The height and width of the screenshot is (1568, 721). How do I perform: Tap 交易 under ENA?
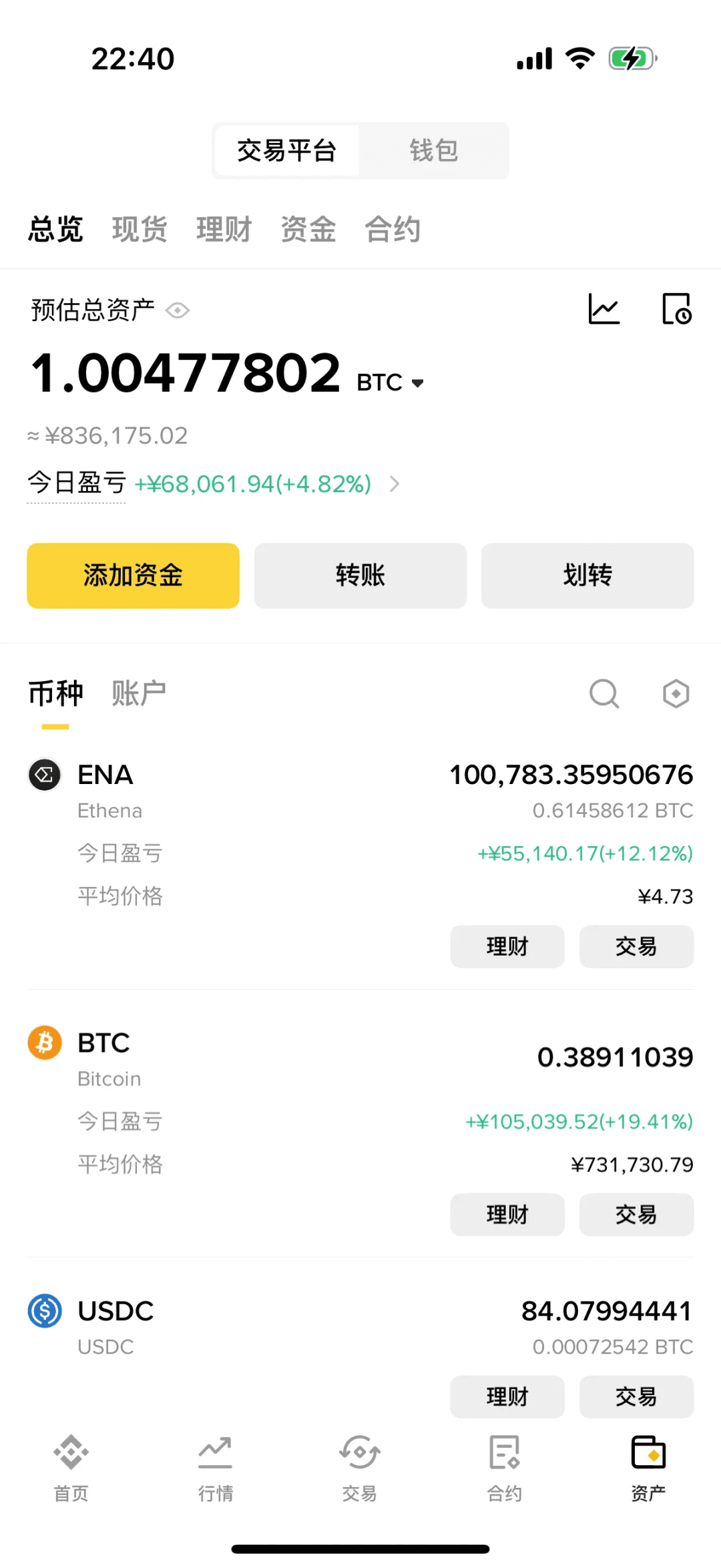[636, 946]
